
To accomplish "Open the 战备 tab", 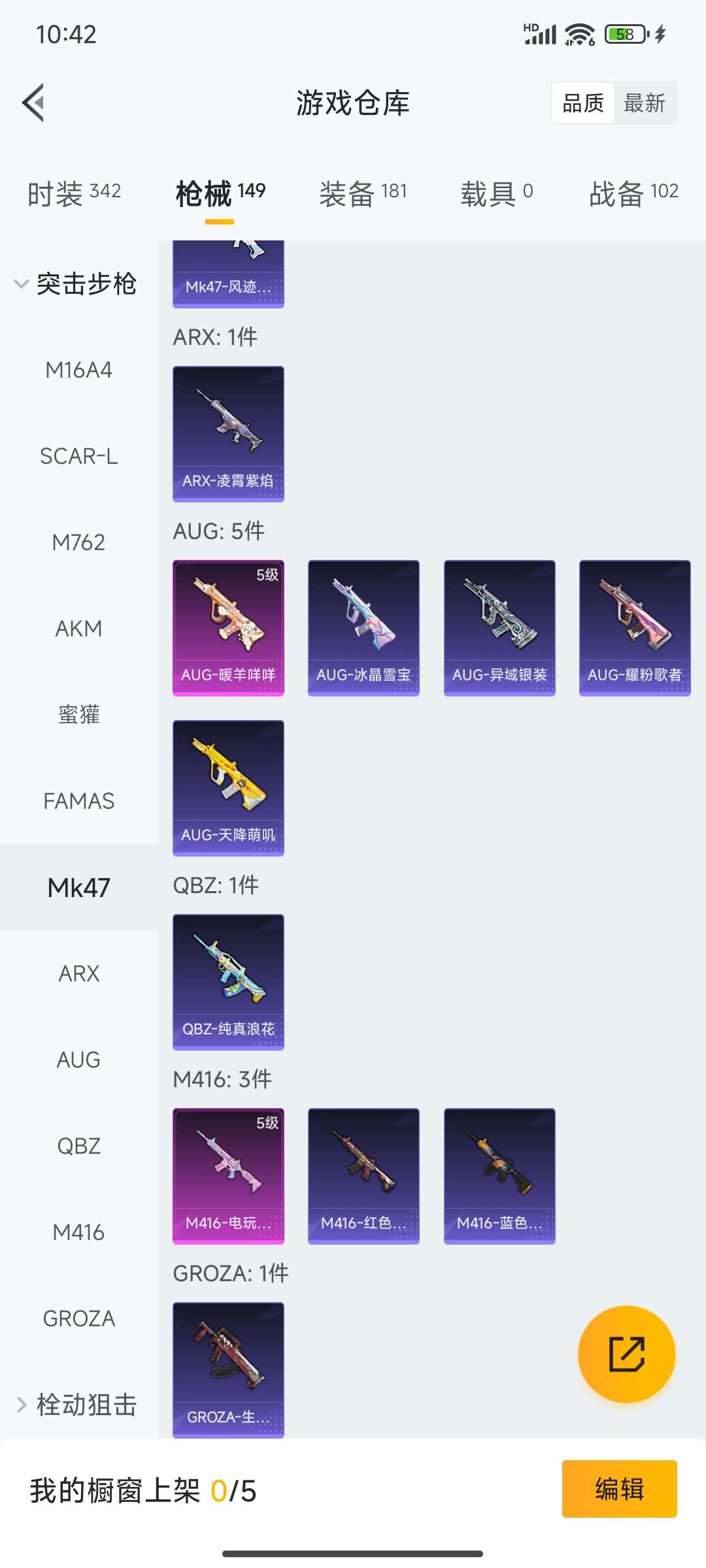I will [633, 193].
